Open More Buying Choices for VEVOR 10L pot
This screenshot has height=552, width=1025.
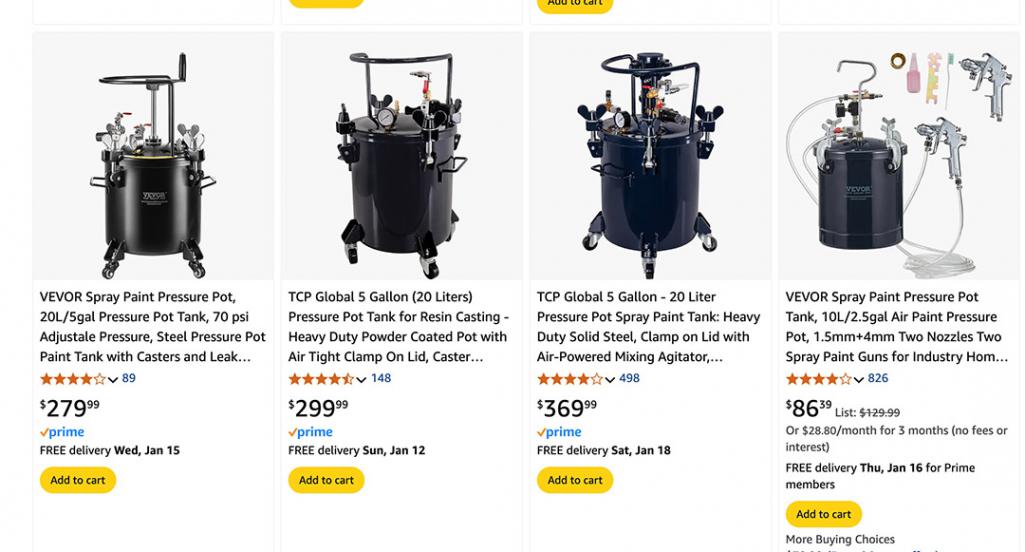840,540
